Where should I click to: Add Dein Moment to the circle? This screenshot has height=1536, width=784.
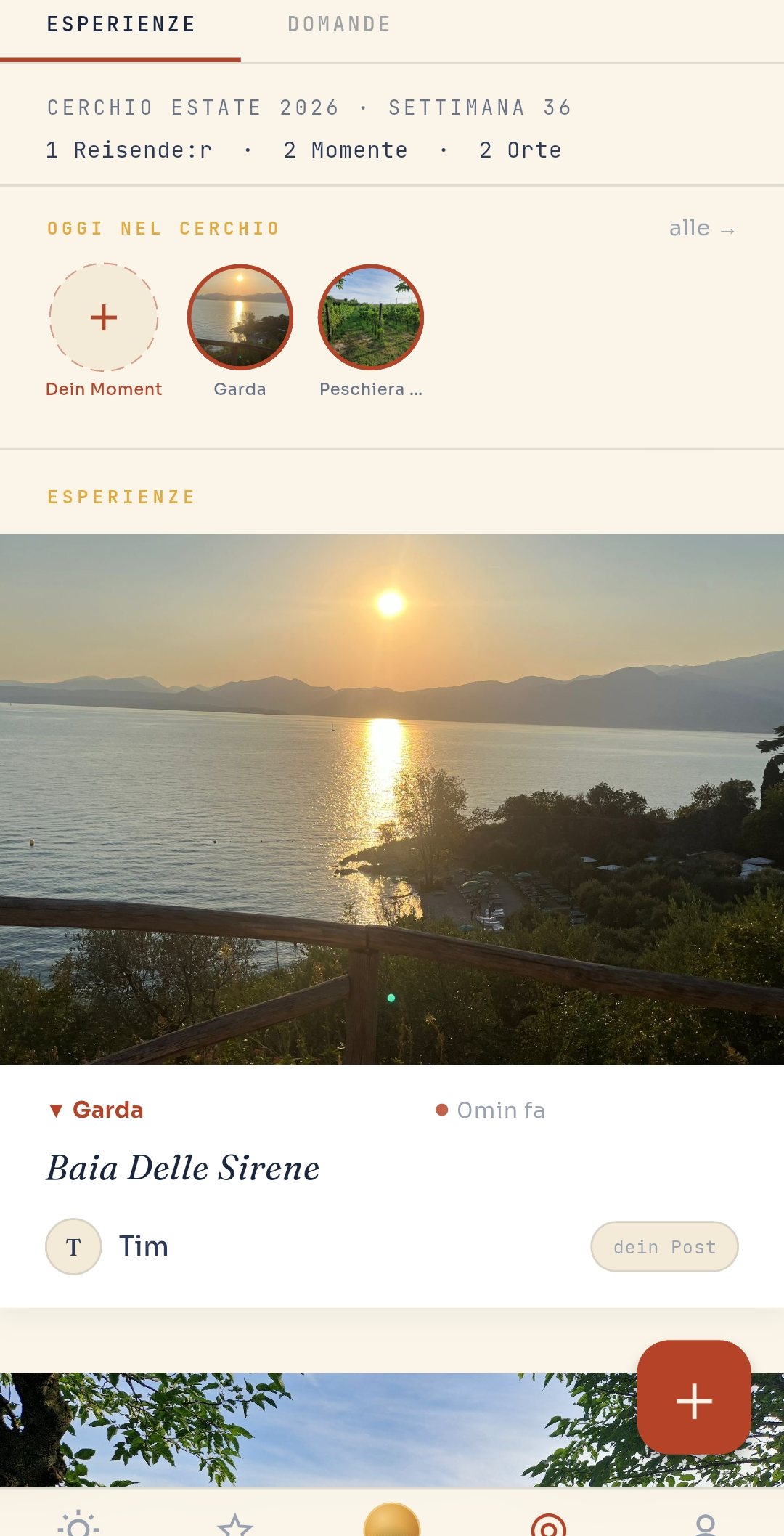pyautogui.click(x=104, y=317)
